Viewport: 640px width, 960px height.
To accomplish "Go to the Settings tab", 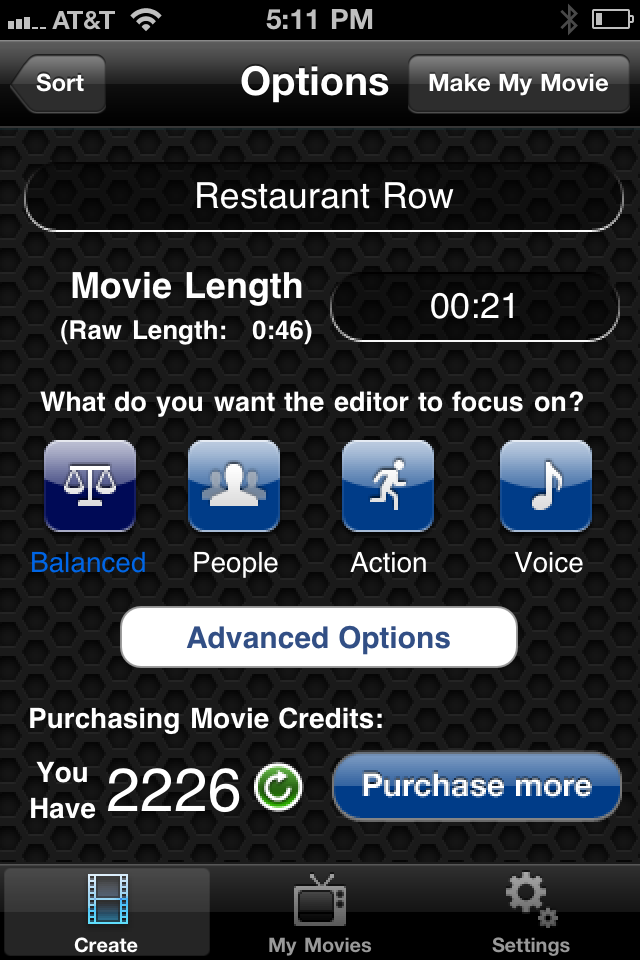I will click(531, 913).
